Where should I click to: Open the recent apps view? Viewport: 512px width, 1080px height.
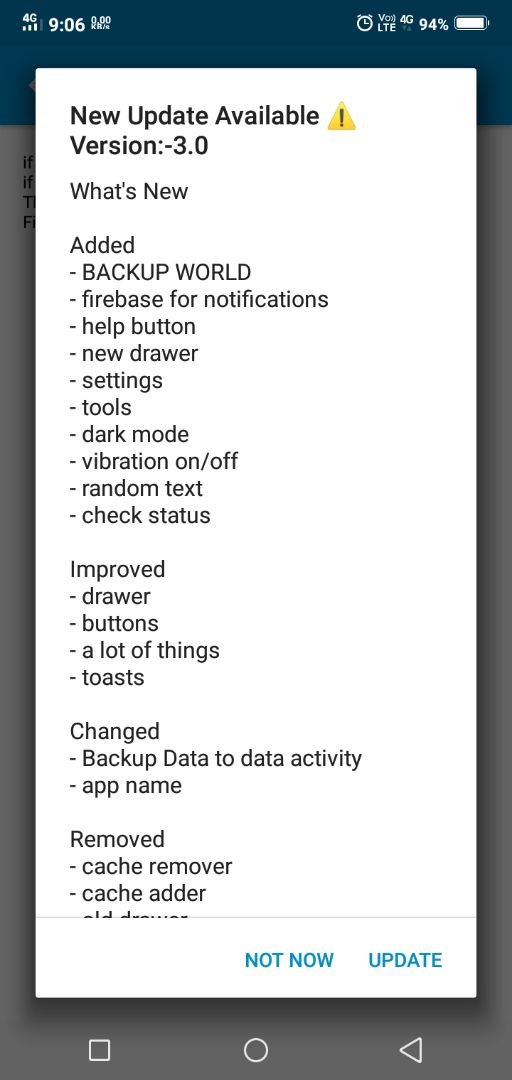[x=100, y=1050]
